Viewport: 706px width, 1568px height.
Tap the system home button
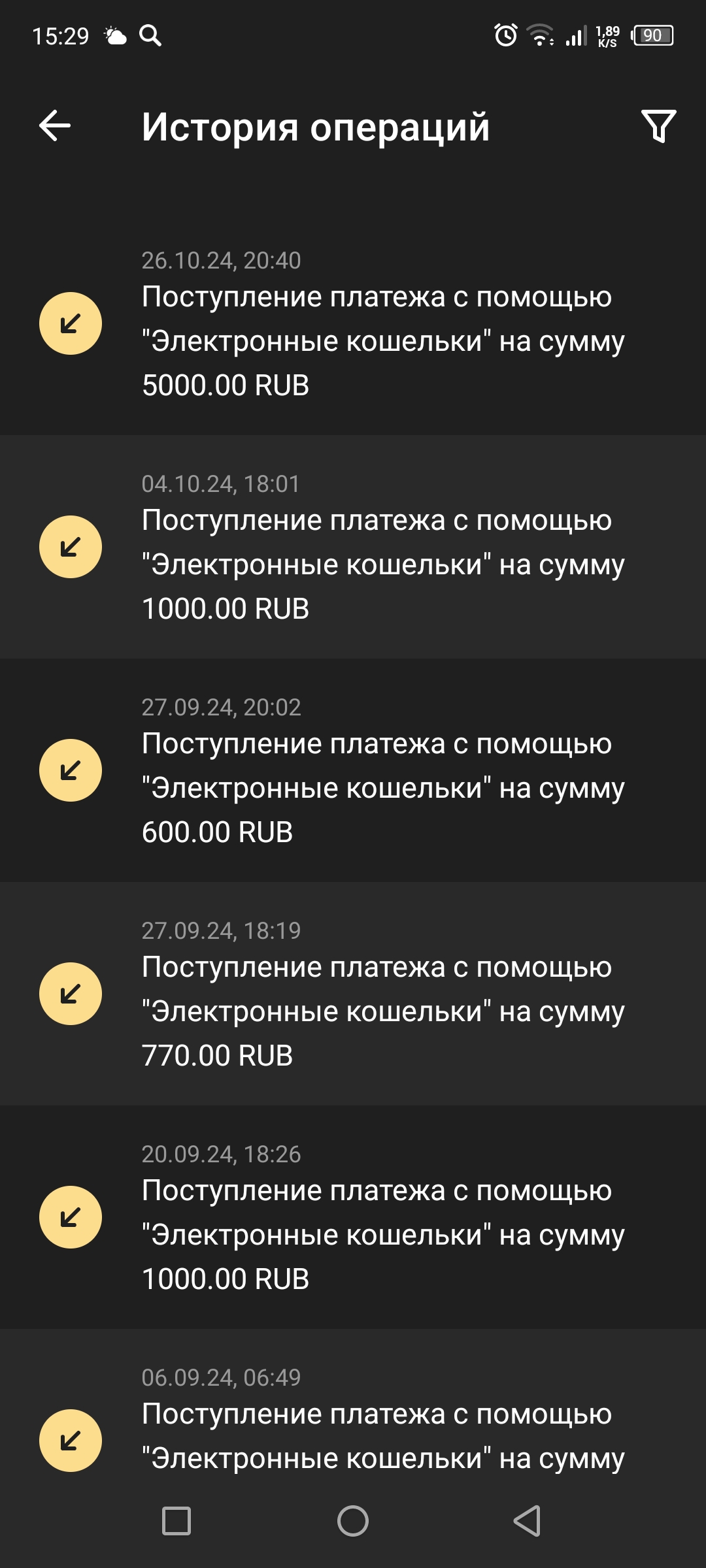[x=353, y=1521]
